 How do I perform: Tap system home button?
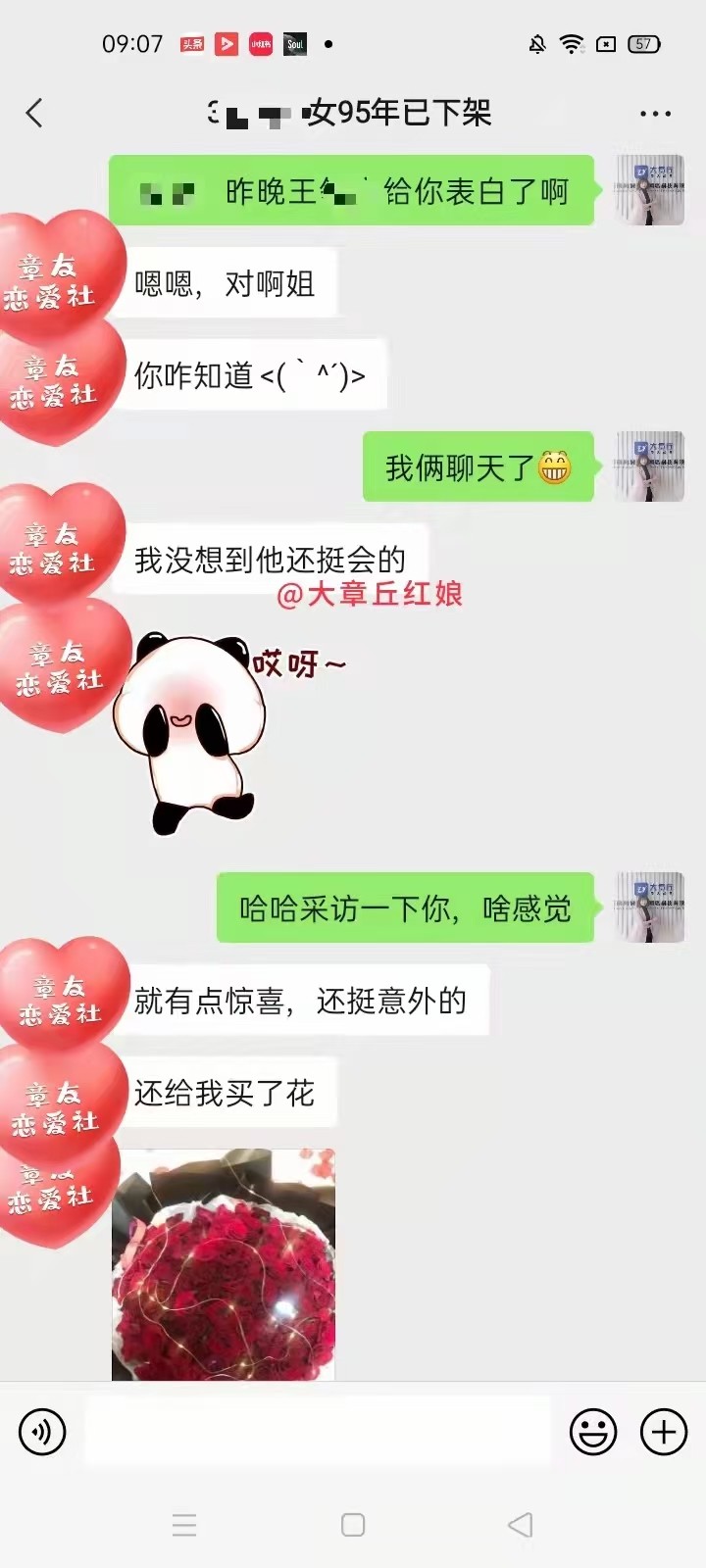point(353,1525)
